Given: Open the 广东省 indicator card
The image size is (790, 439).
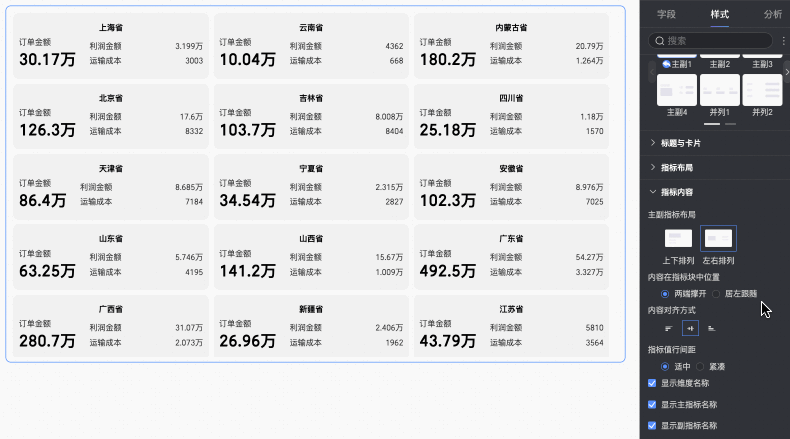Looking at the screenshot, I should click(x=511, y=258).
